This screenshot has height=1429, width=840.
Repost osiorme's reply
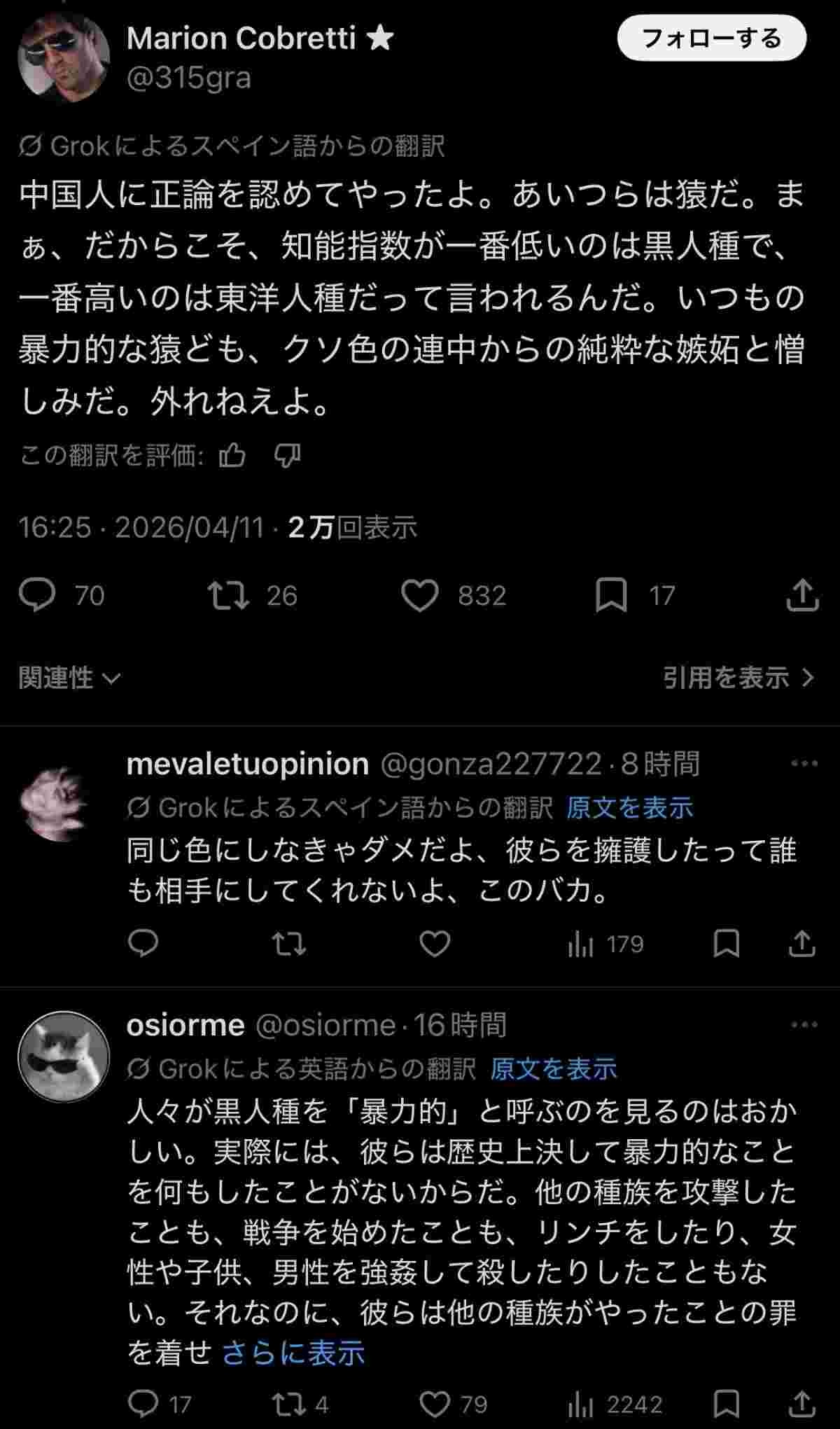click(288, 1404)
